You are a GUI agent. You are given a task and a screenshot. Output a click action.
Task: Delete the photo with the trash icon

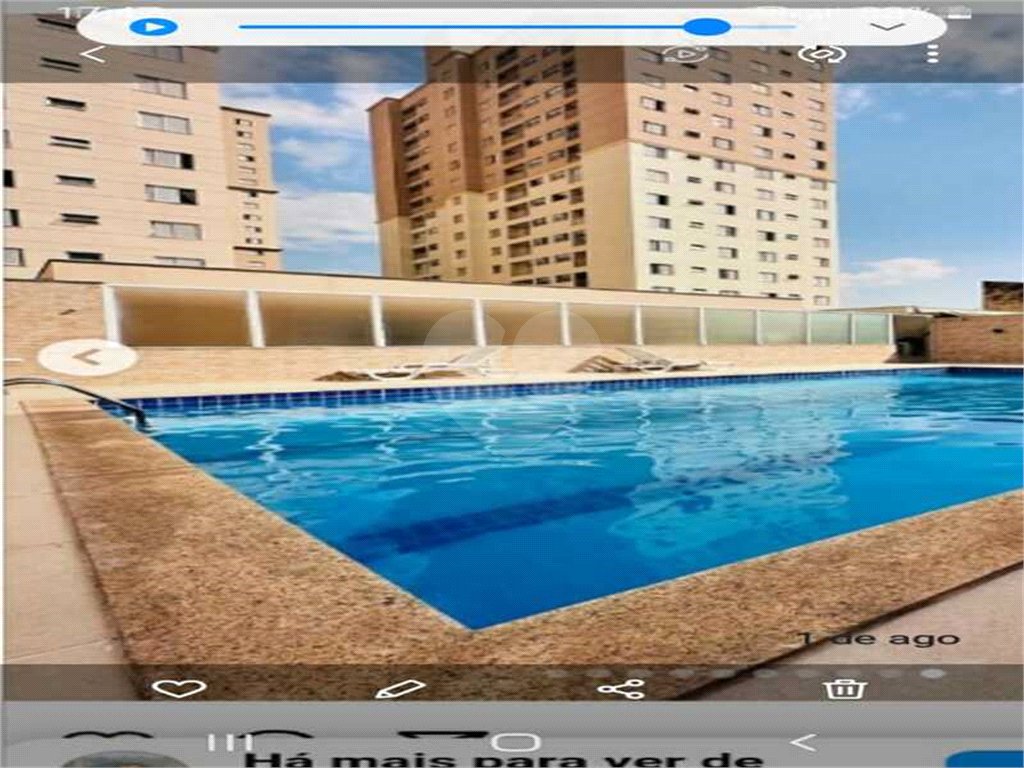click(845, 688)
